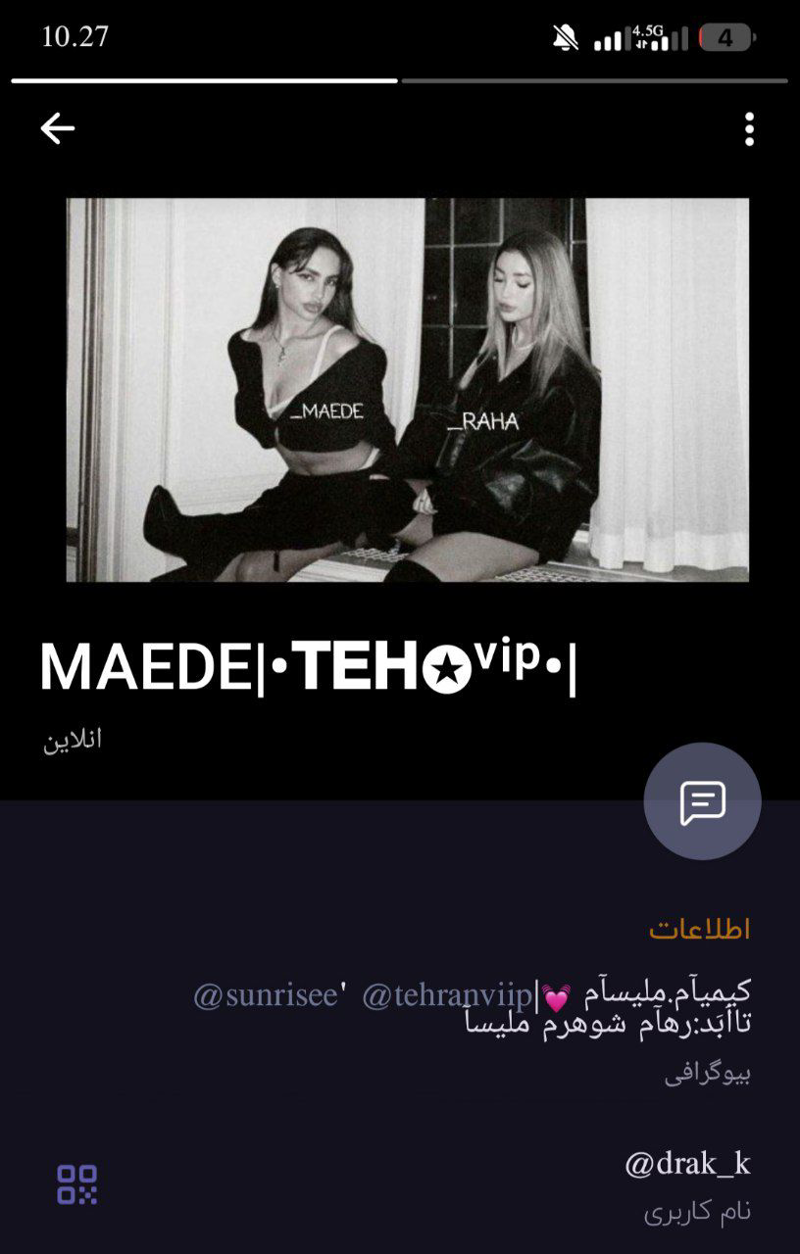Show the QR code for this username
Image resolution: width=800 pixels, height=1254 pixels.
[77, 1184]
